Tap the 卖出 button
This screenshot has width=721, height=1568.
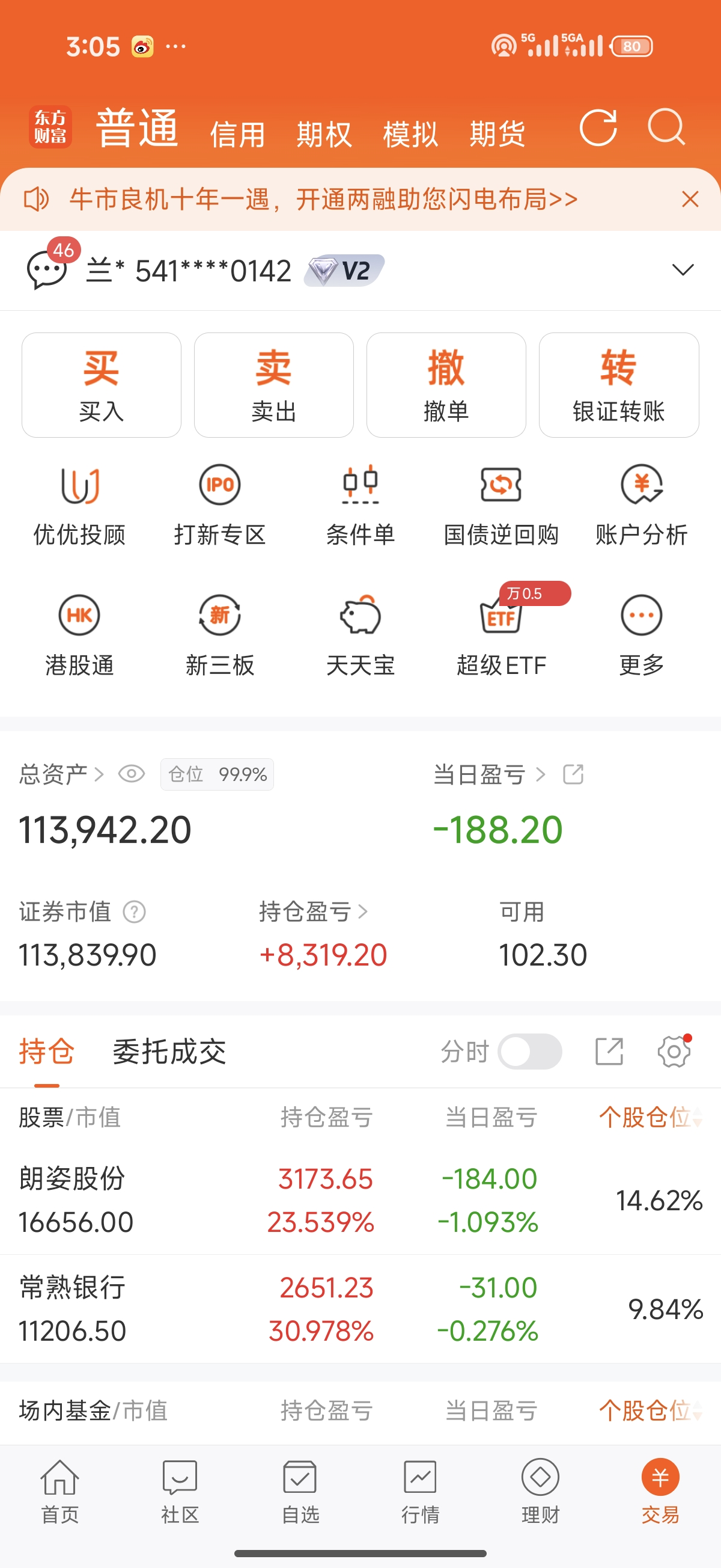click(x=274, y=385)
